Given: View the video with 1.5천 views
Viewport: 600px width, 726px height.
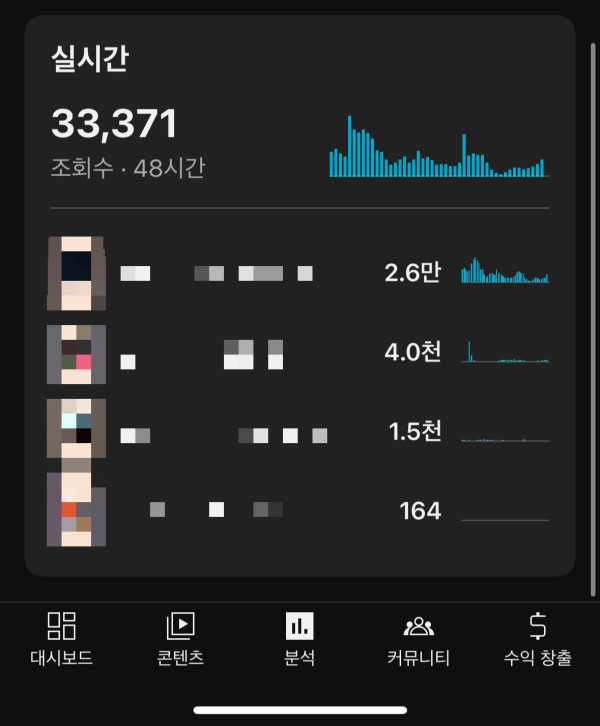Looking at the screenshot, I should coord(298,432).
